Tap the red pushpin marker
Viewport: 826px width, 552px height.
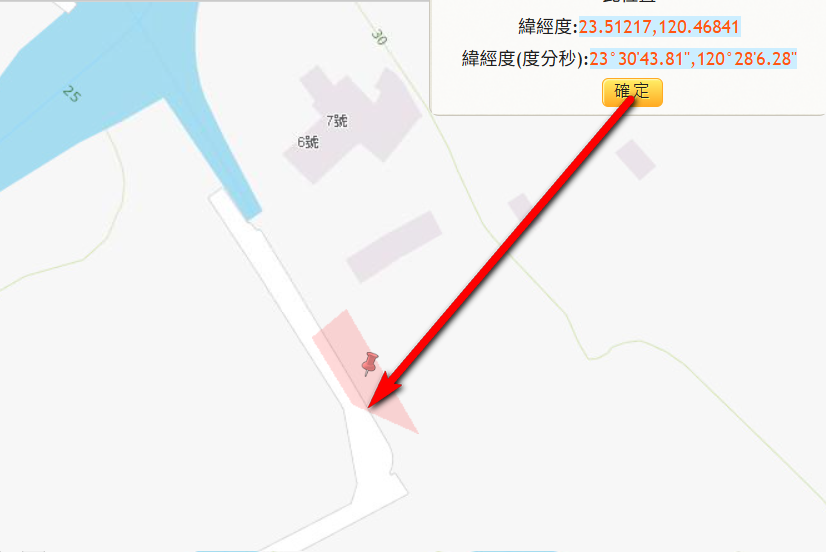click(x=371, y=363)
